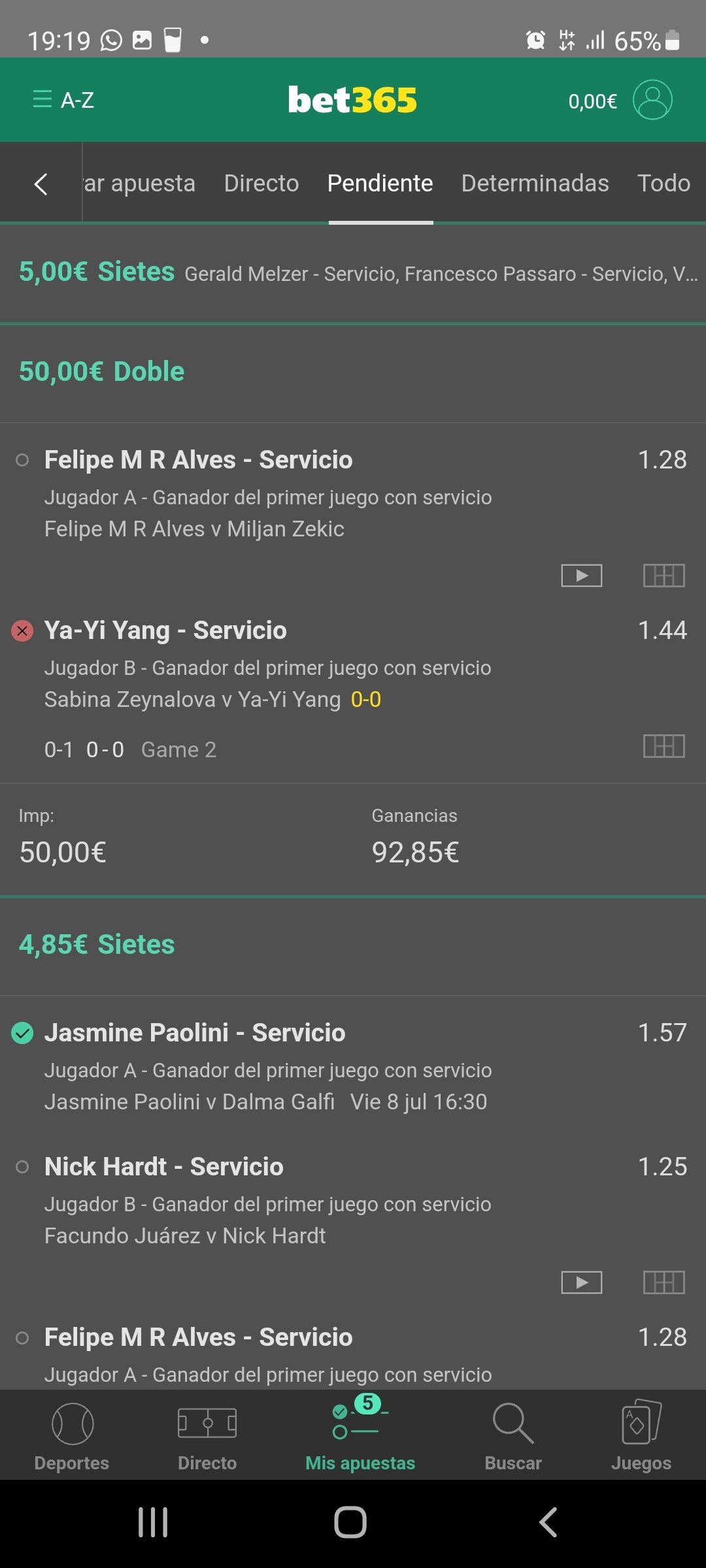Open scoreboard for Facundo Juárez v Nick Hardt
The height and width of the screenshot is (1568, 706).
tap(664, 1282)
